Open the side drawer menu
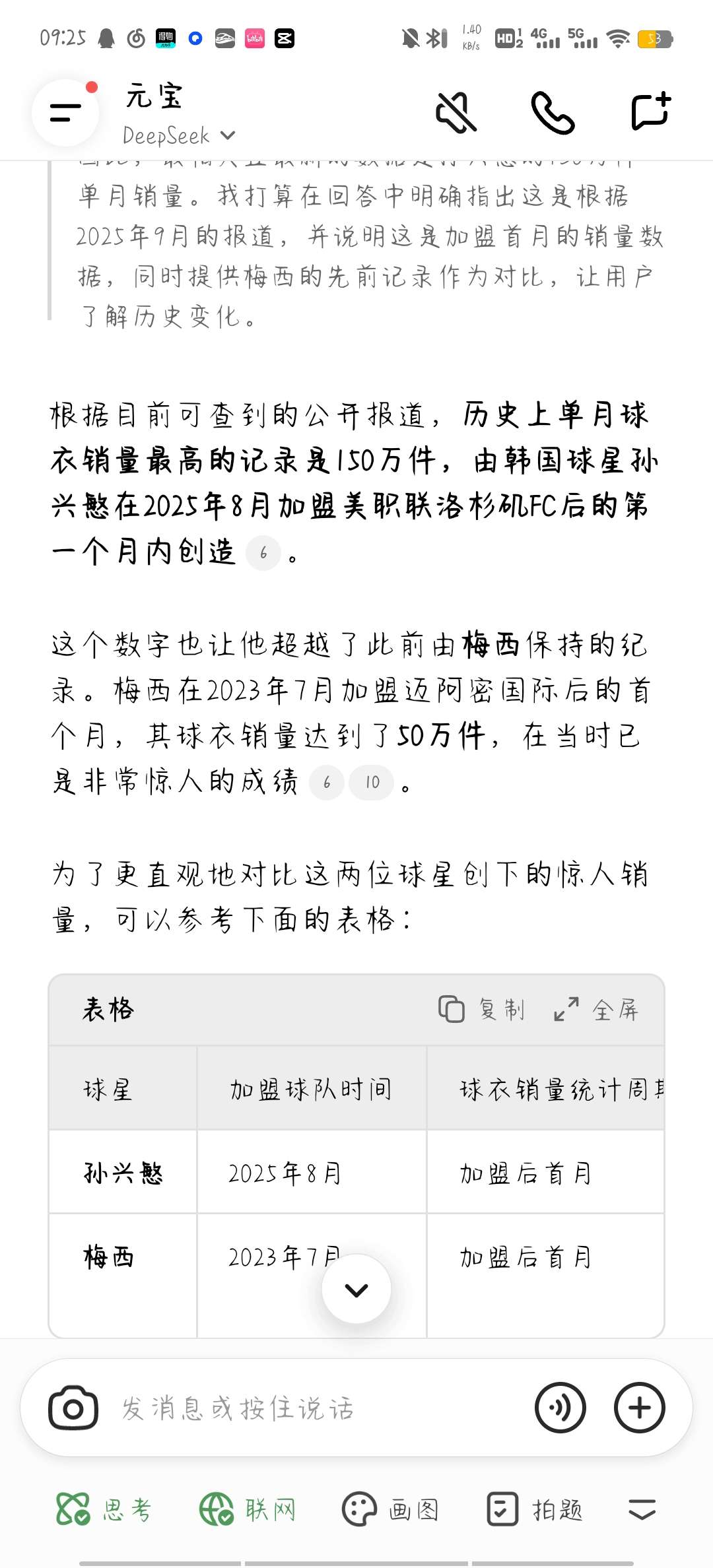Screen dimensions: 713x1568 pos(65,113)
